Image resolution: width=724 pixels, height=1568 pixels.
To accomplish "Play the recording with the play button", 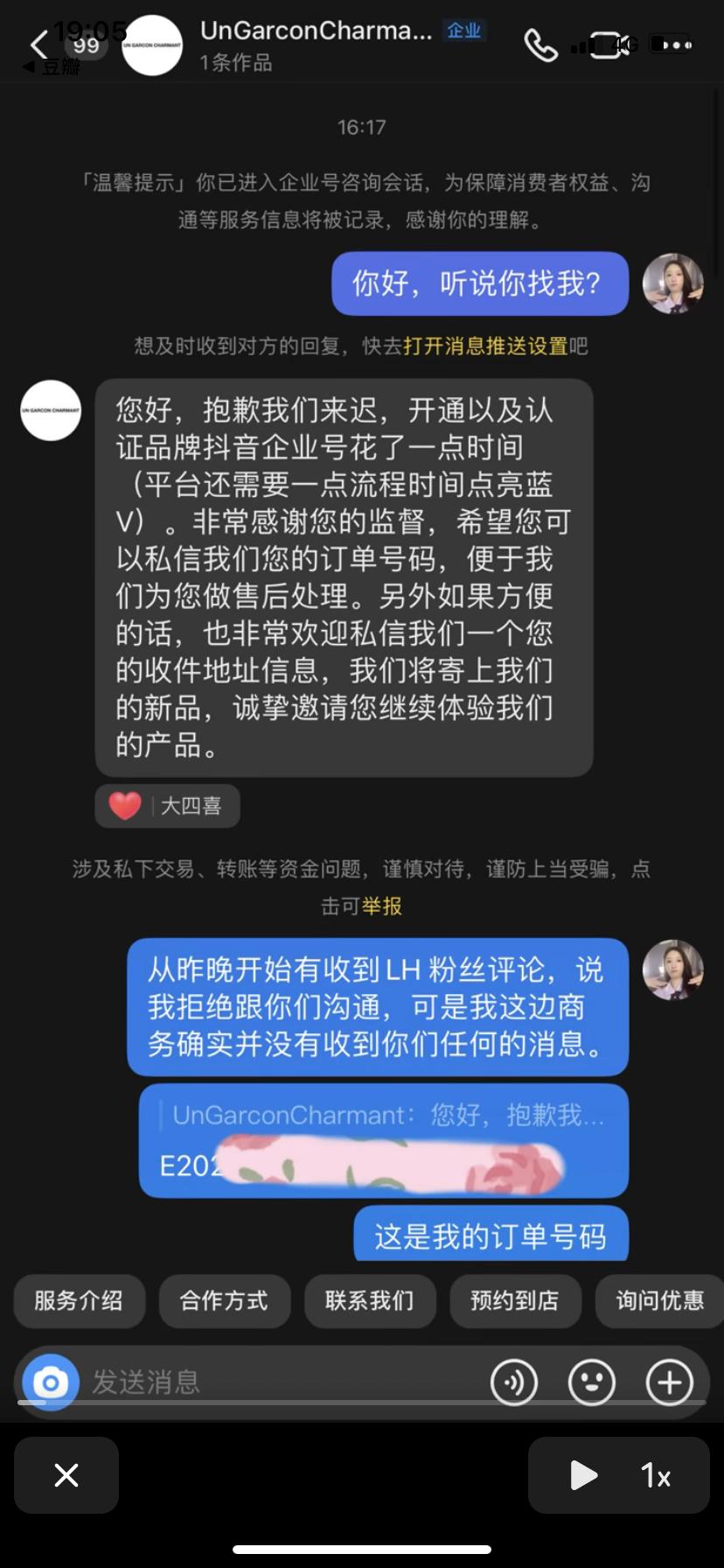I will [581, 1475].
